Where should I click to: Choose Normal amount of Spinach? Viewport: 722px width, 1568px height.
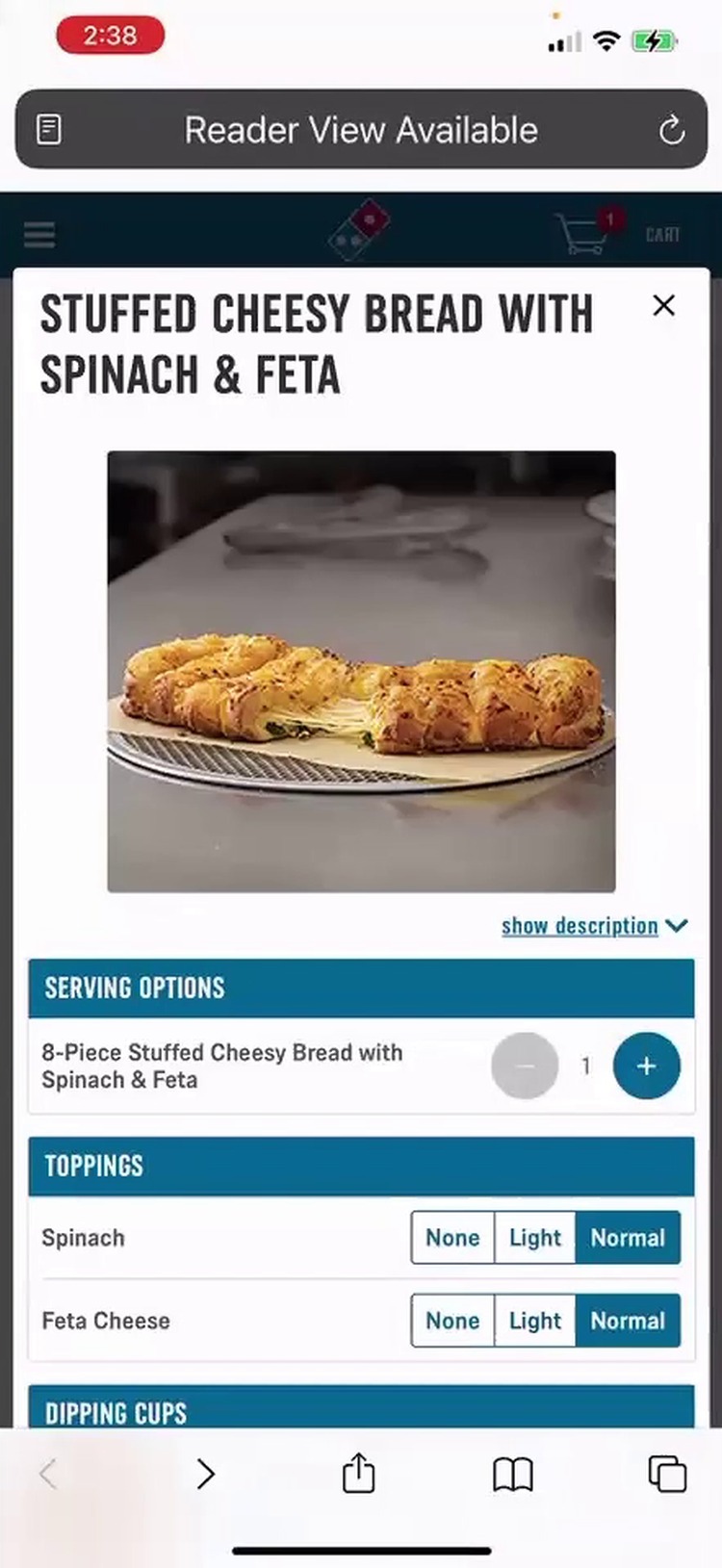[628, 1238]
